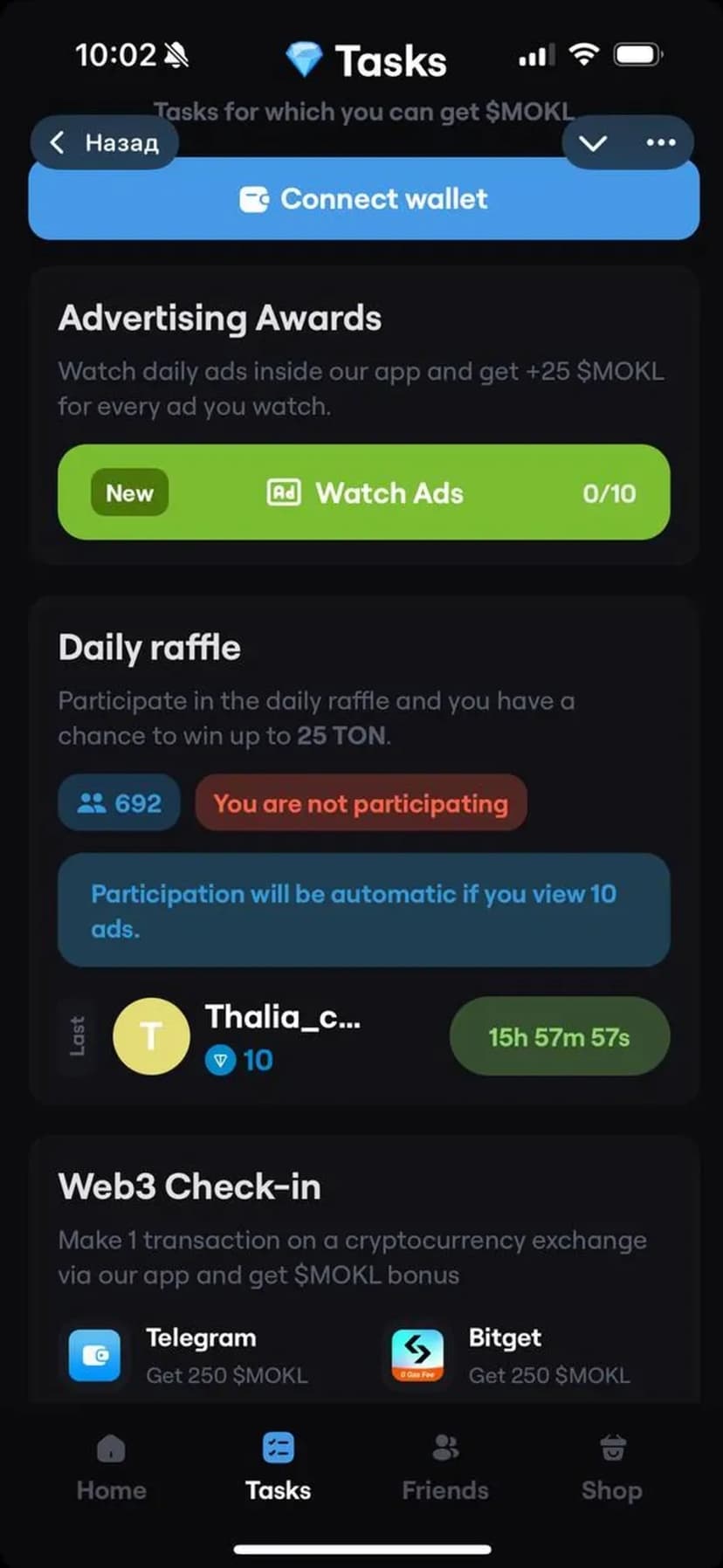The image size is (723, 1568).
Task: Start watching ads via Watch Ads
Action: [x=363, y=492]
